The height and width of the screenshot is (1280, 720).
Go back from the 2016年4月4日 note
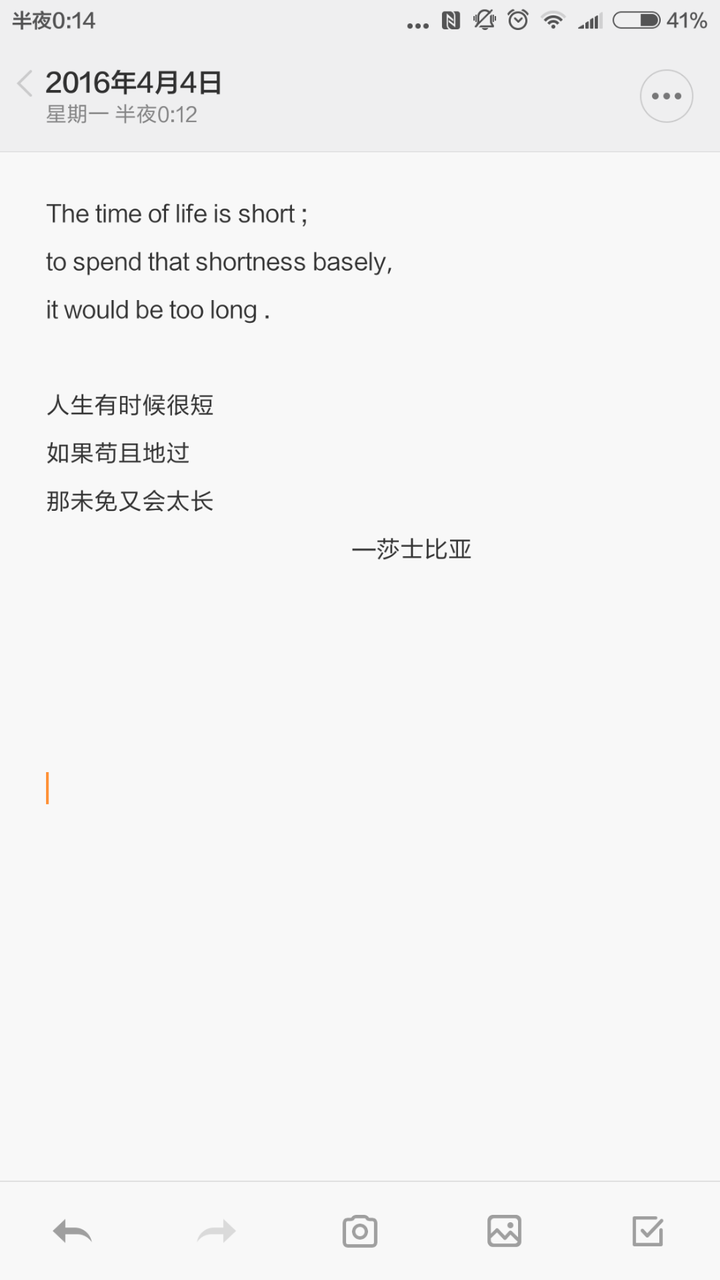tap(25, 84)
